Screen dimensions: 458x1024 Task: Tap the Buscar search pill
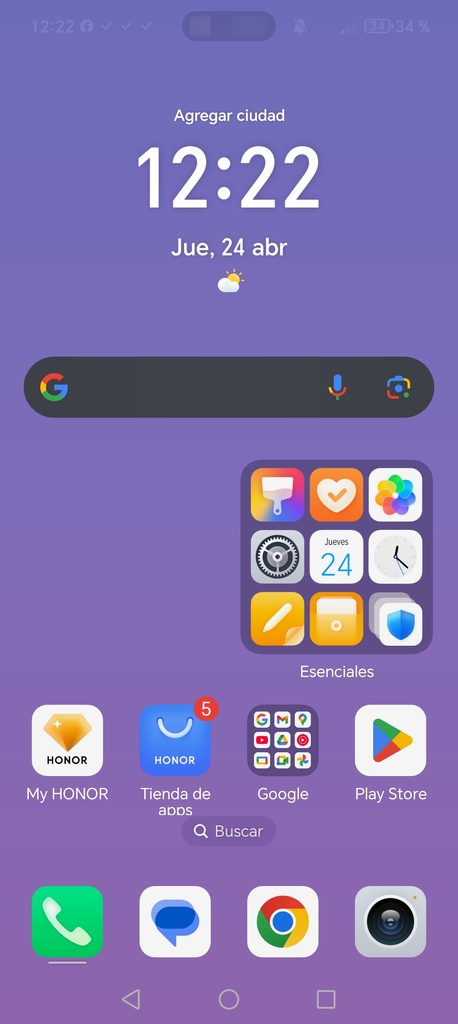pos(229,831)
